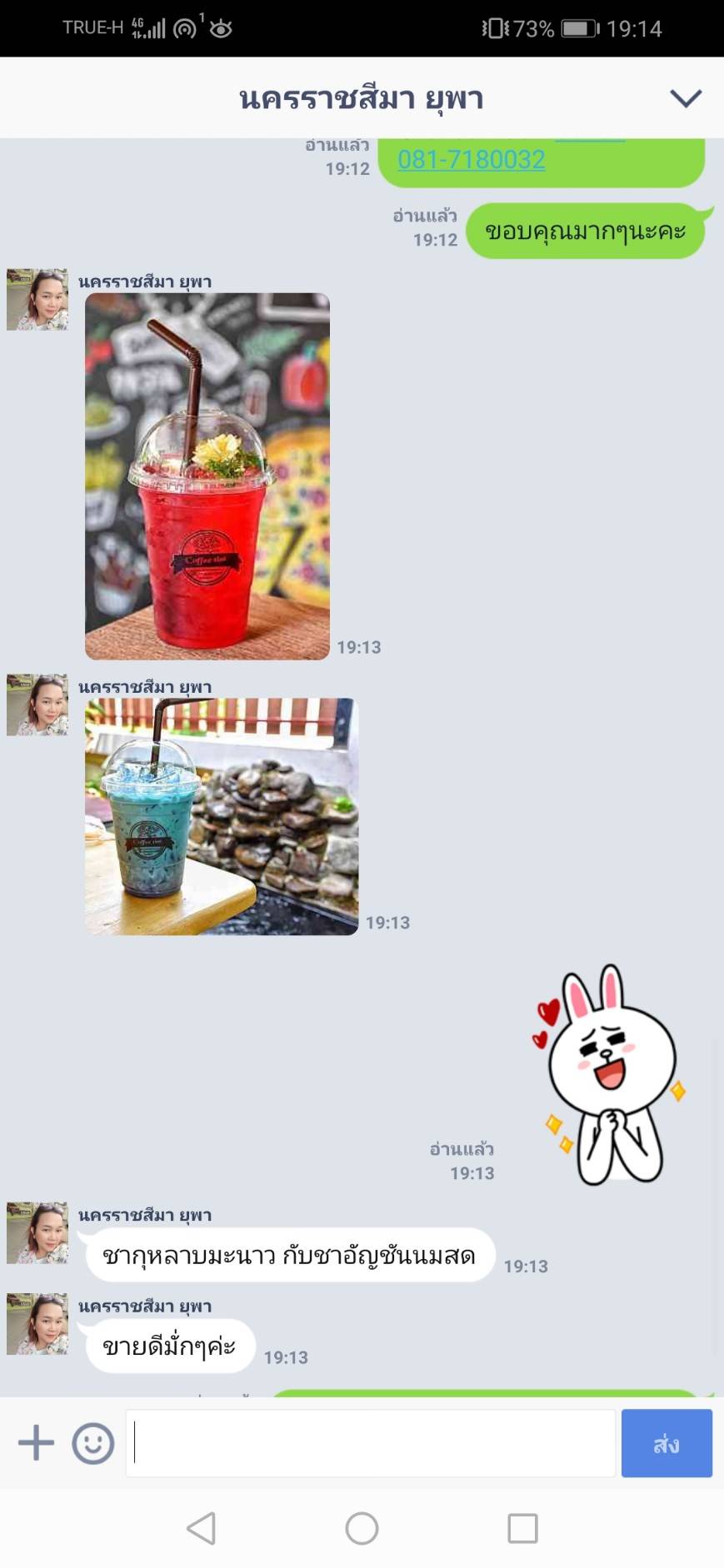Open the blue butterfly pea milk tea photo
The height and width of the screenshot is (1568, 724).
click(x=222, y=816)
